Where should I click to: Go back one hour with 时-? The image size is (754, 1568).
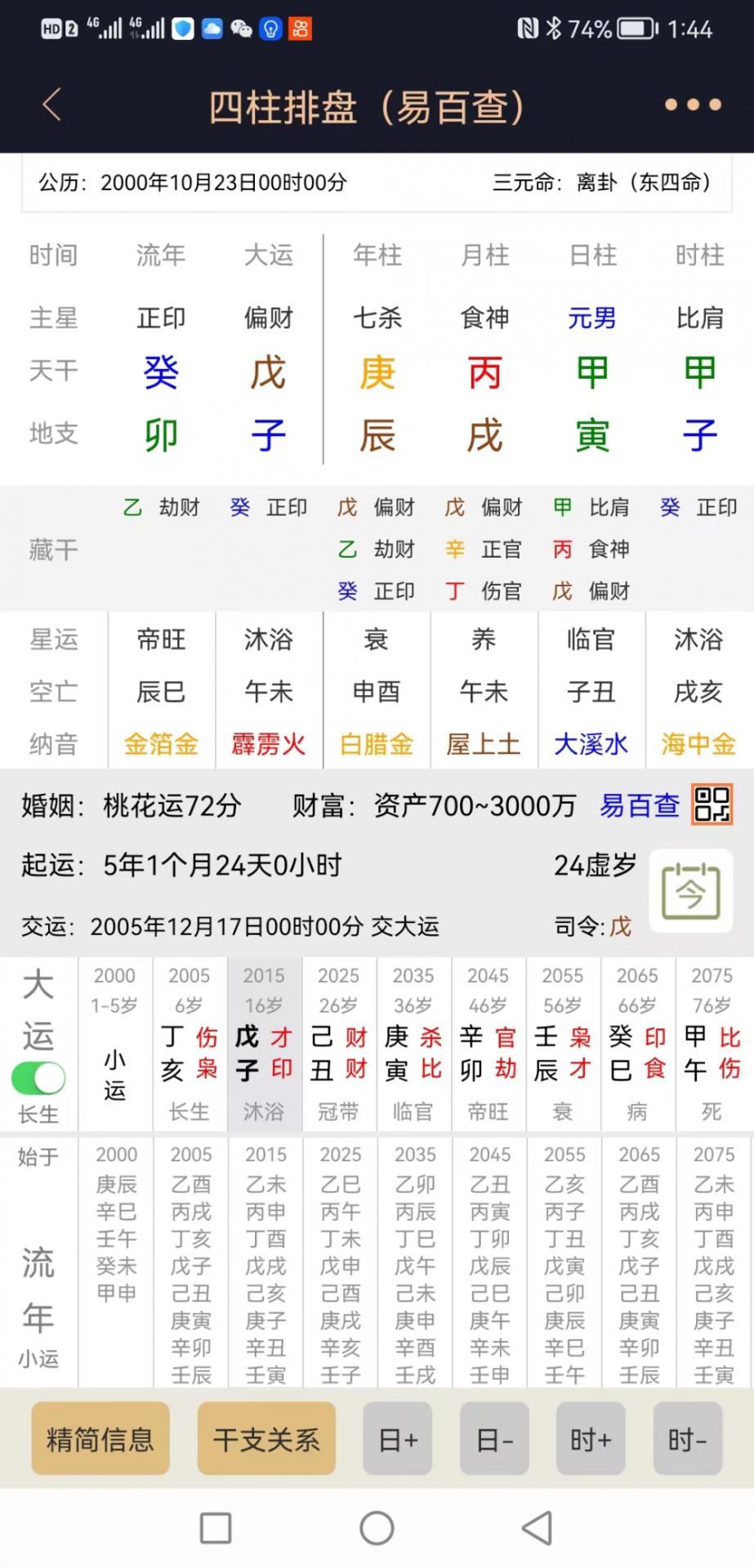pos(688,1439)
